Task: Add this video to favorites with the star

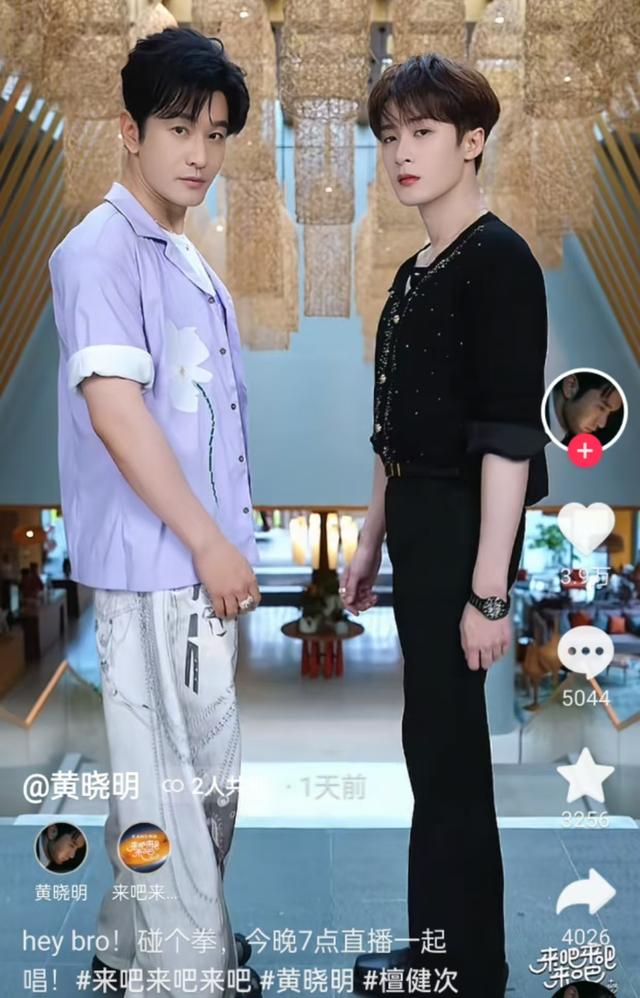Action: tap(585, 776)
